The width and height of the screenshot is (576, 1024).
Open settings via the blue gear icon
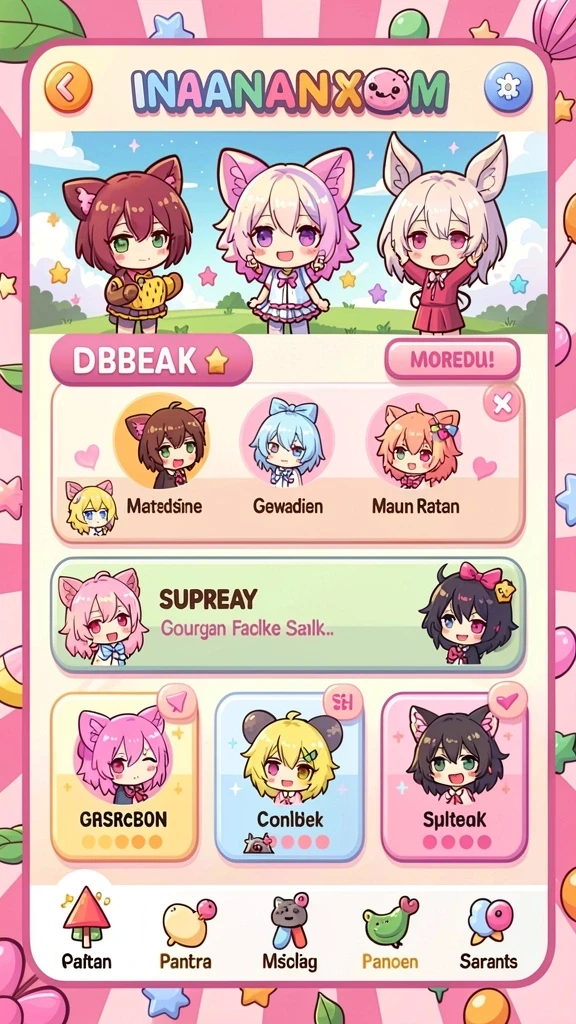tap(508, 86)
